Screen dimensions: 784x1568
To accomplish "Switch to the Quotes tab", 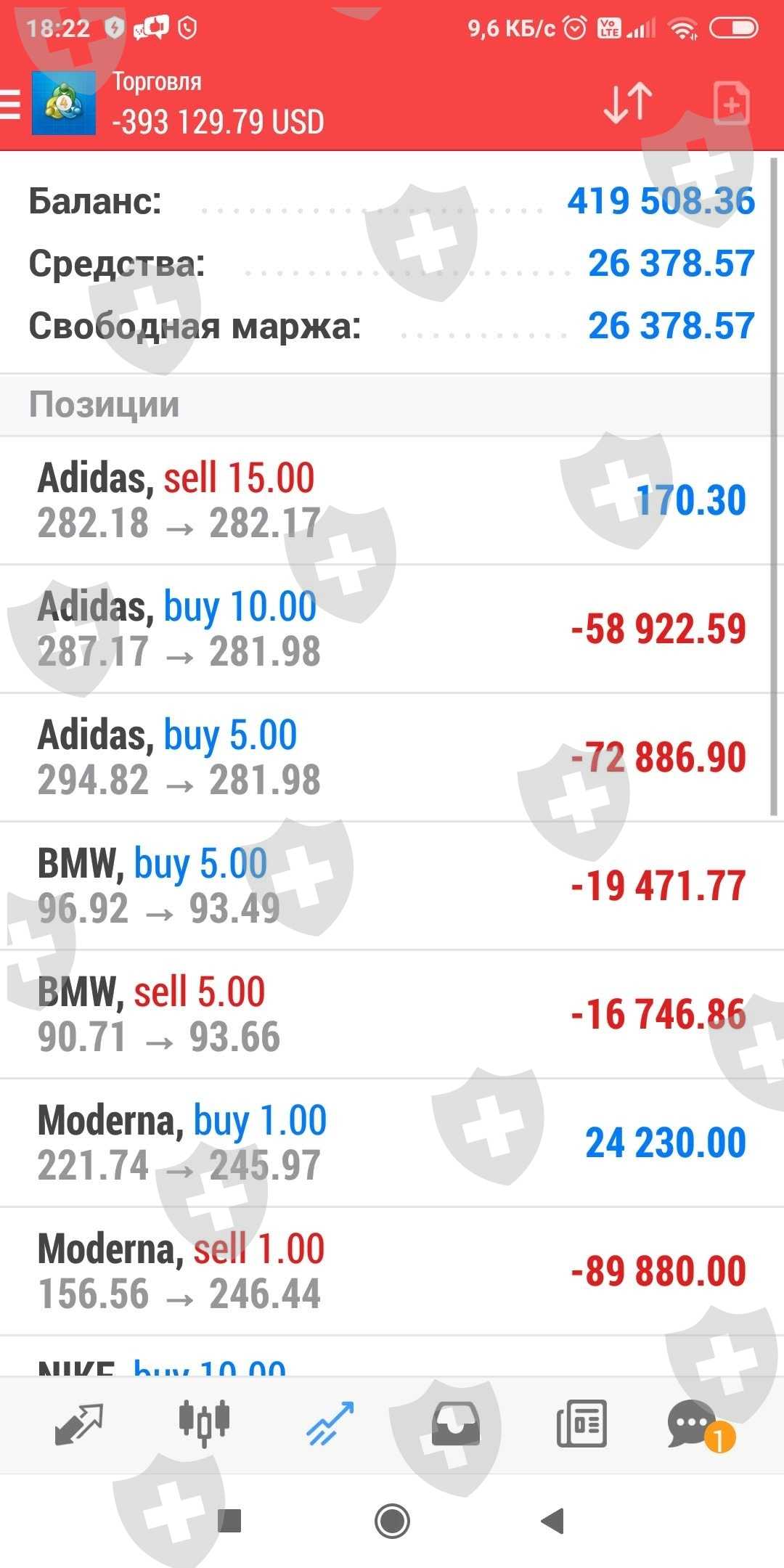I will (79, 1424).
